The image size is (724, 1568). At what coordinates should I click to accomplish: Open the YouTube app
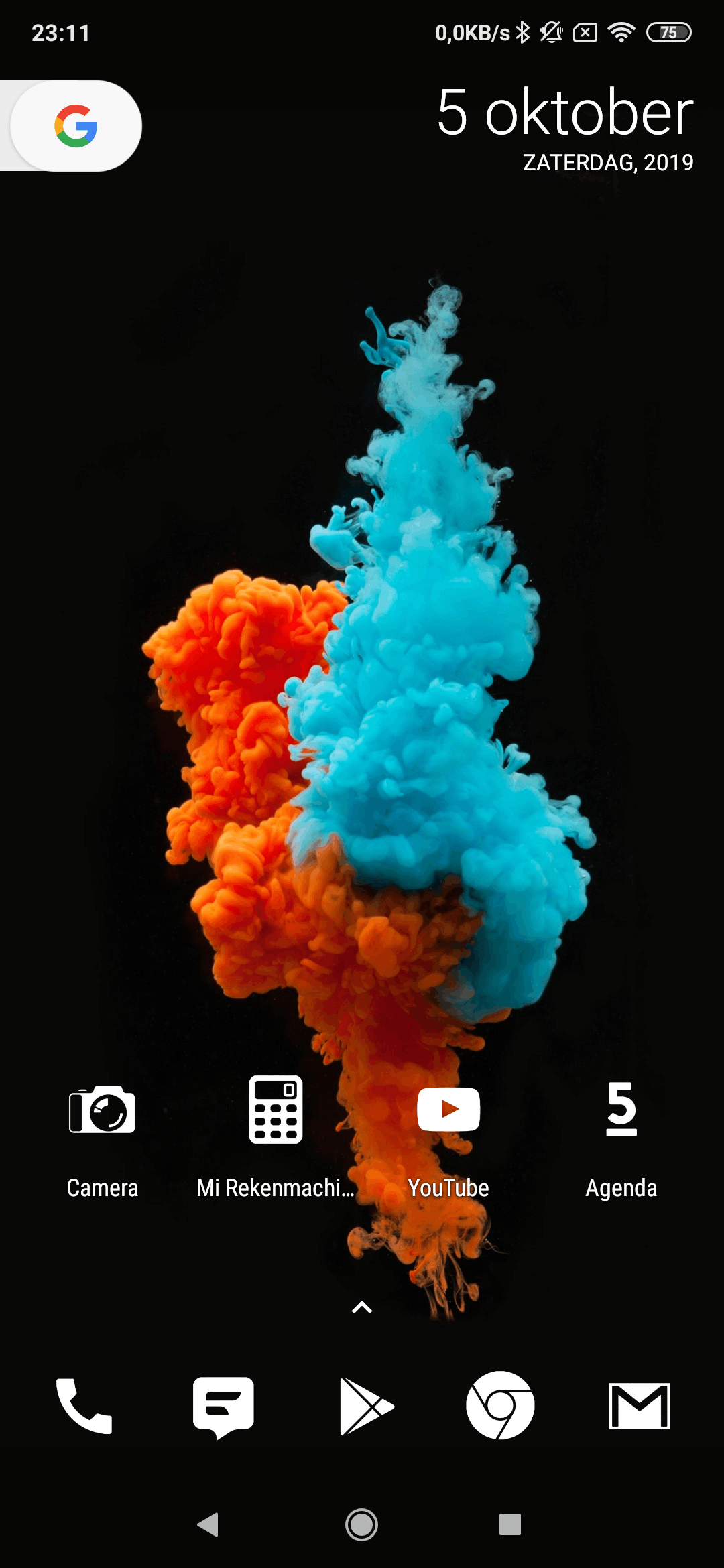(448, 1111)
